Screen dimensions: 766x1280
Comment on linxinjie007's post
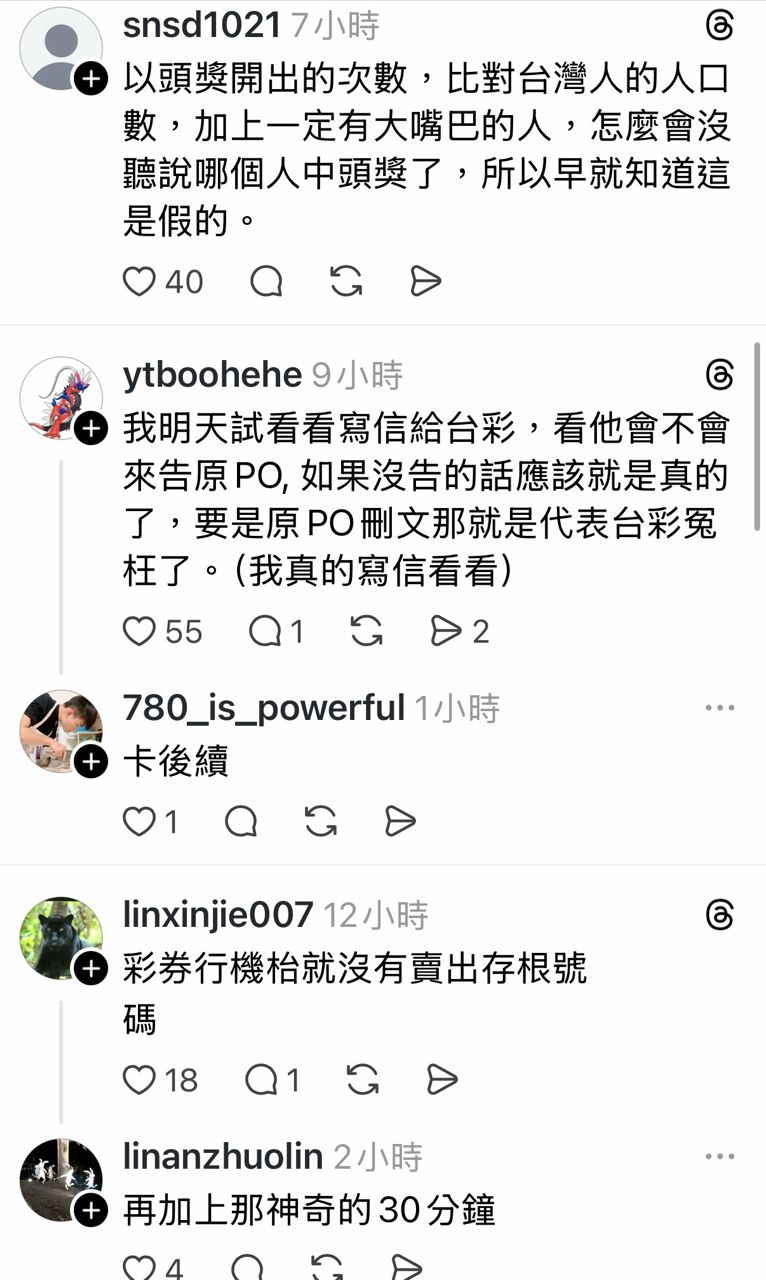pos(262,1079)
